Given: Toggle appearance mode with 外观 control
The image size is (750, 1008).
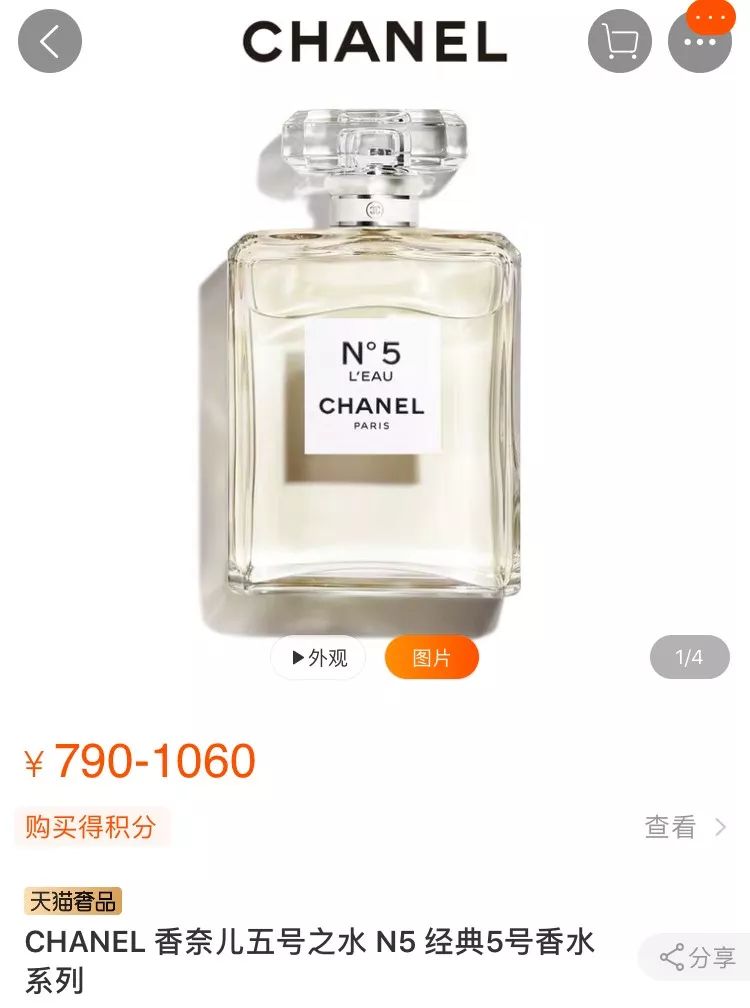Looking at the screenshot, I should pos(320,657).
